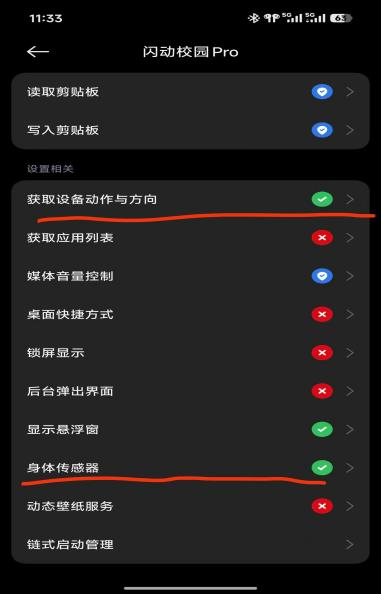Open 动态壁纸服务 permission
381x594 pixels.
190,506
